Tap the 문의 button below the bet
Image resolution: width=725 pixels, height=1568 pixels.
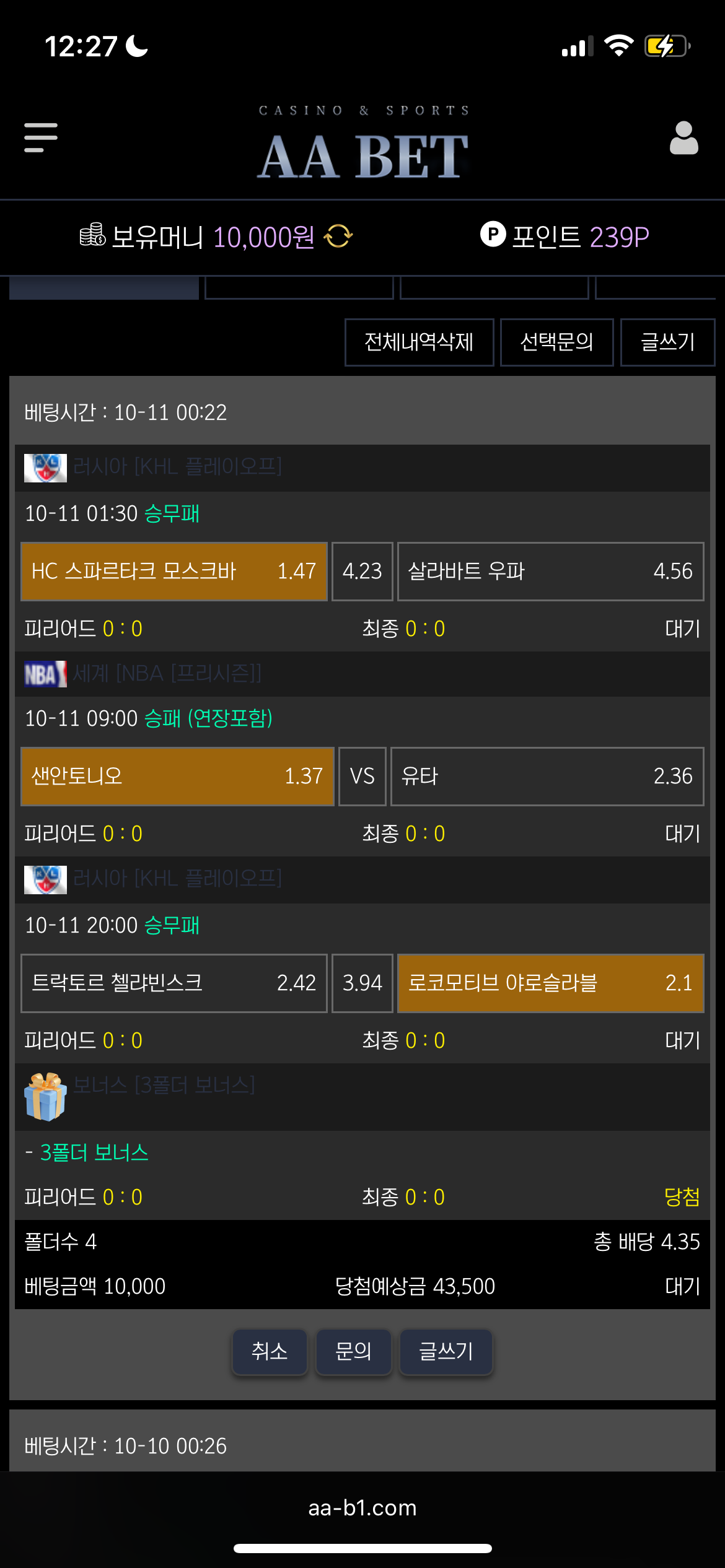[353, 1351]
